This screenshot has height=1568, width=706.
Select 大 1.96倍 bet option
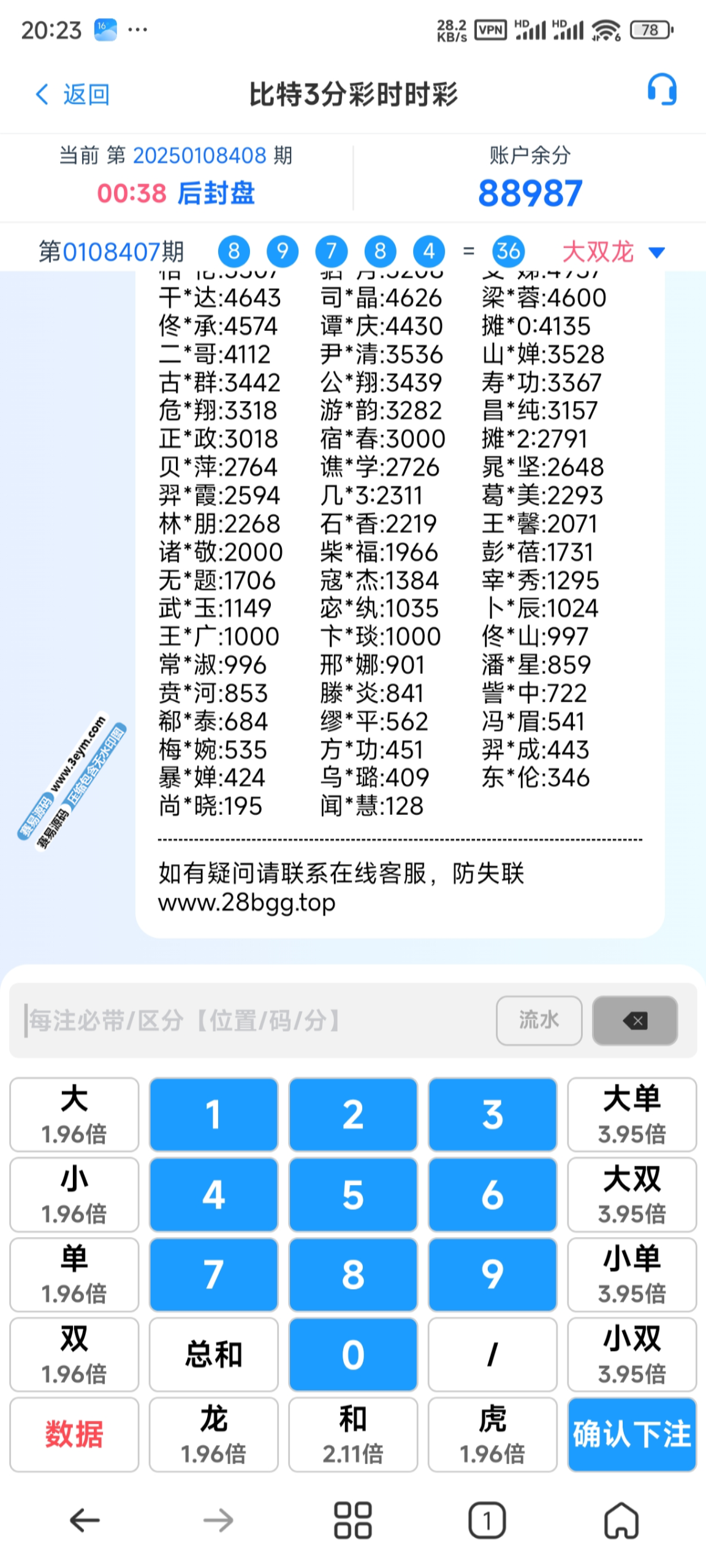(74, 1115)
